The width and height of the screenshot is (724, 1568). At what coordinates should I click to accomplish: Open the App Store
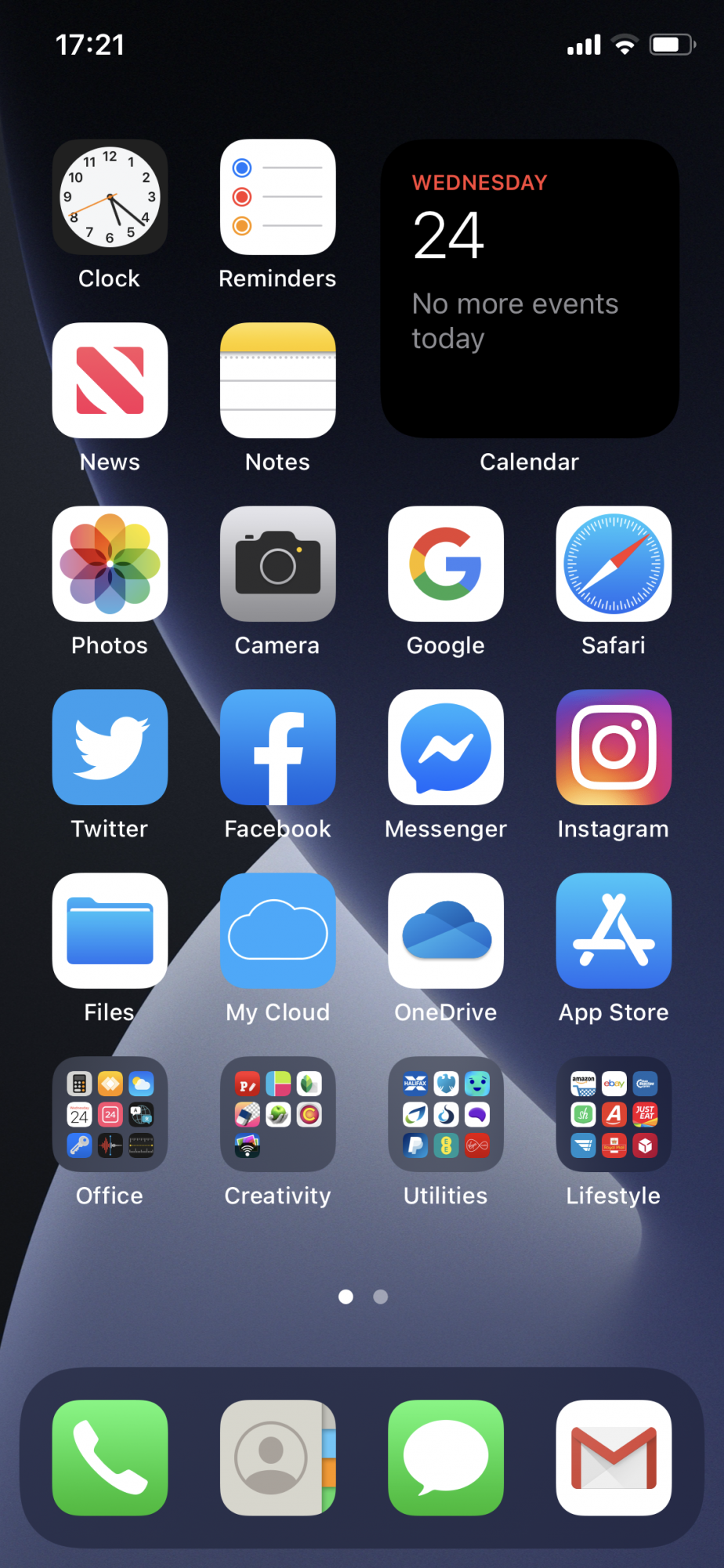click(614, 931)
